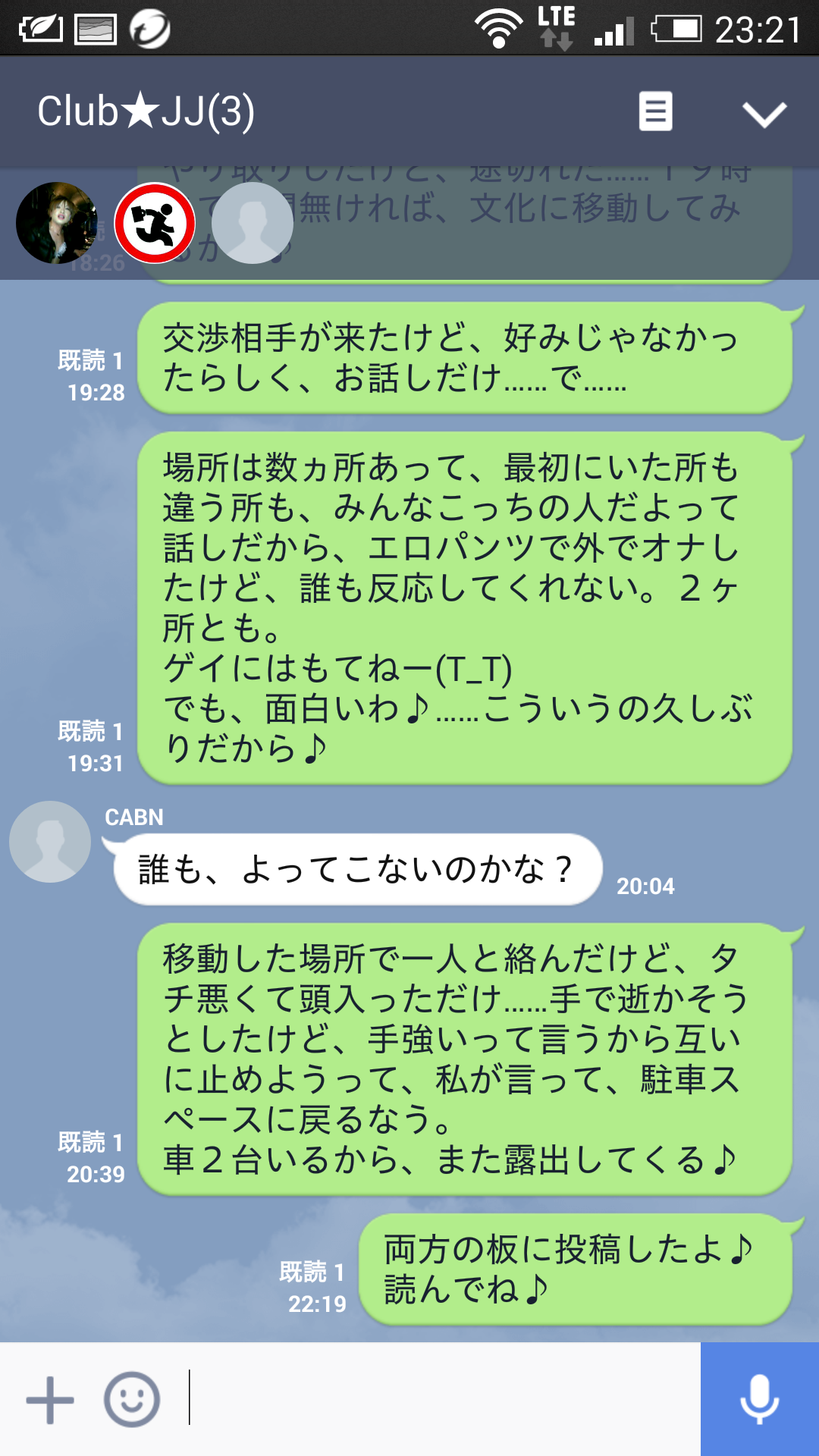Open the first member's photo avatar
Image resolution: width=819 pixels, height=1456 pixels.
click(57, 223)
